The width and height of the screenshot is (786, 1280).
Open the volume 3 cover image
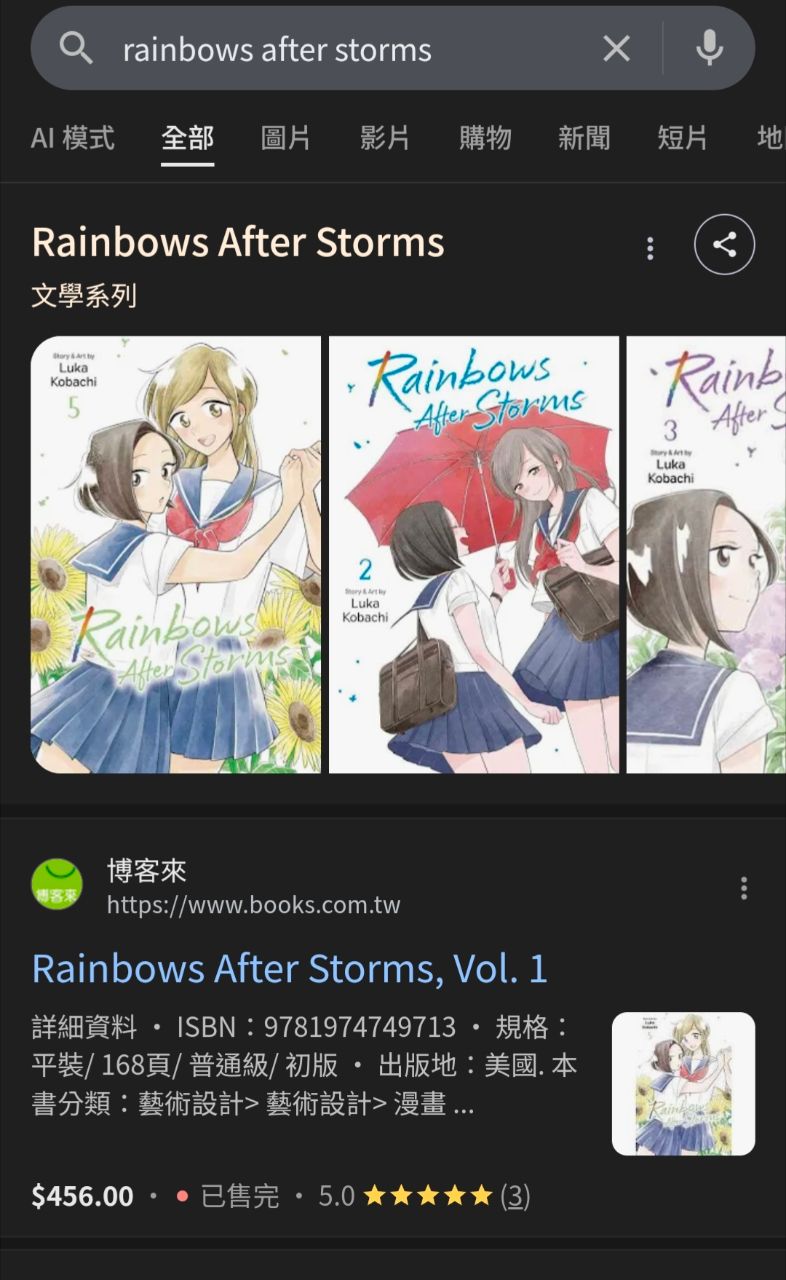[705, 554]
